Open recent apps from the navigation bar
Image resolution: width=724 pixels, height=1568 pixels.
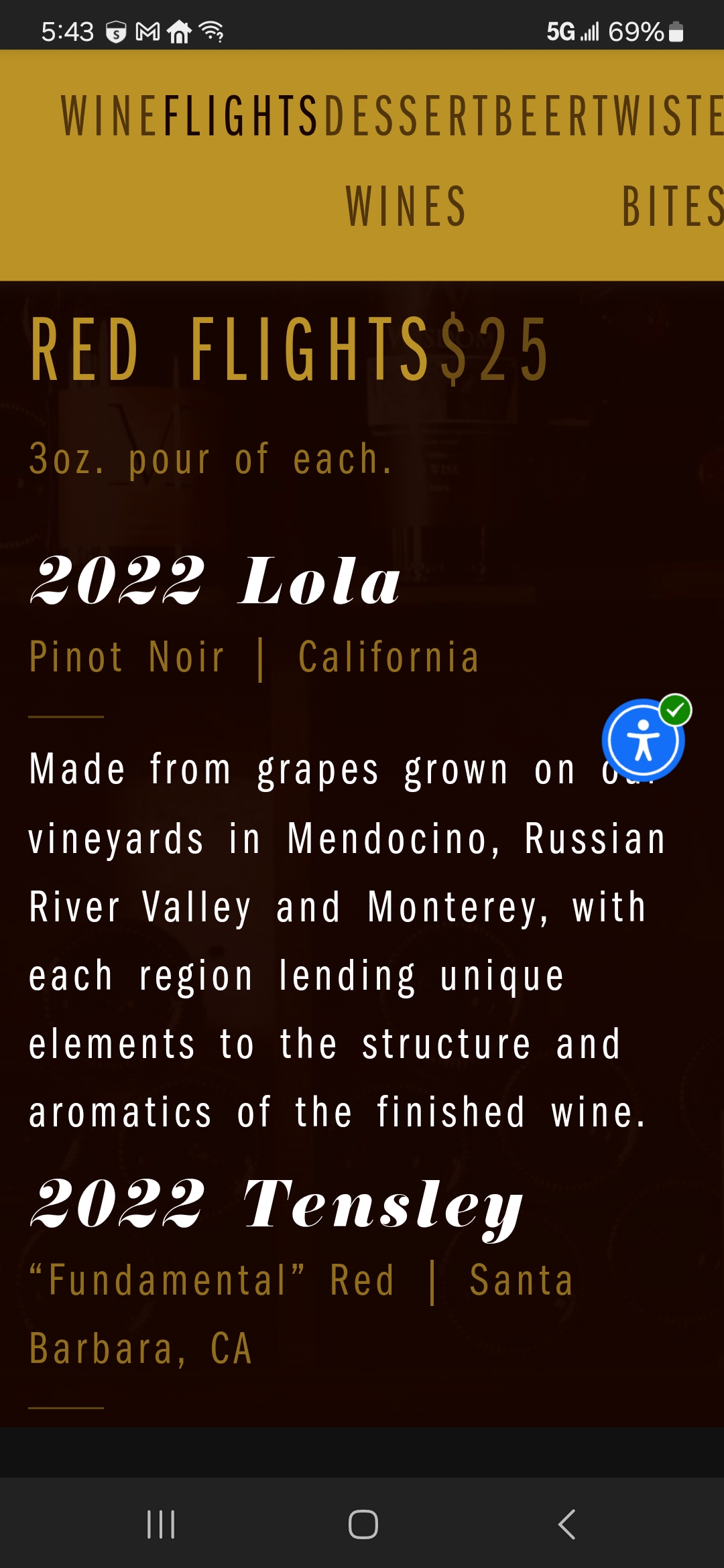pyautogui.click(x=161, y=1524)
